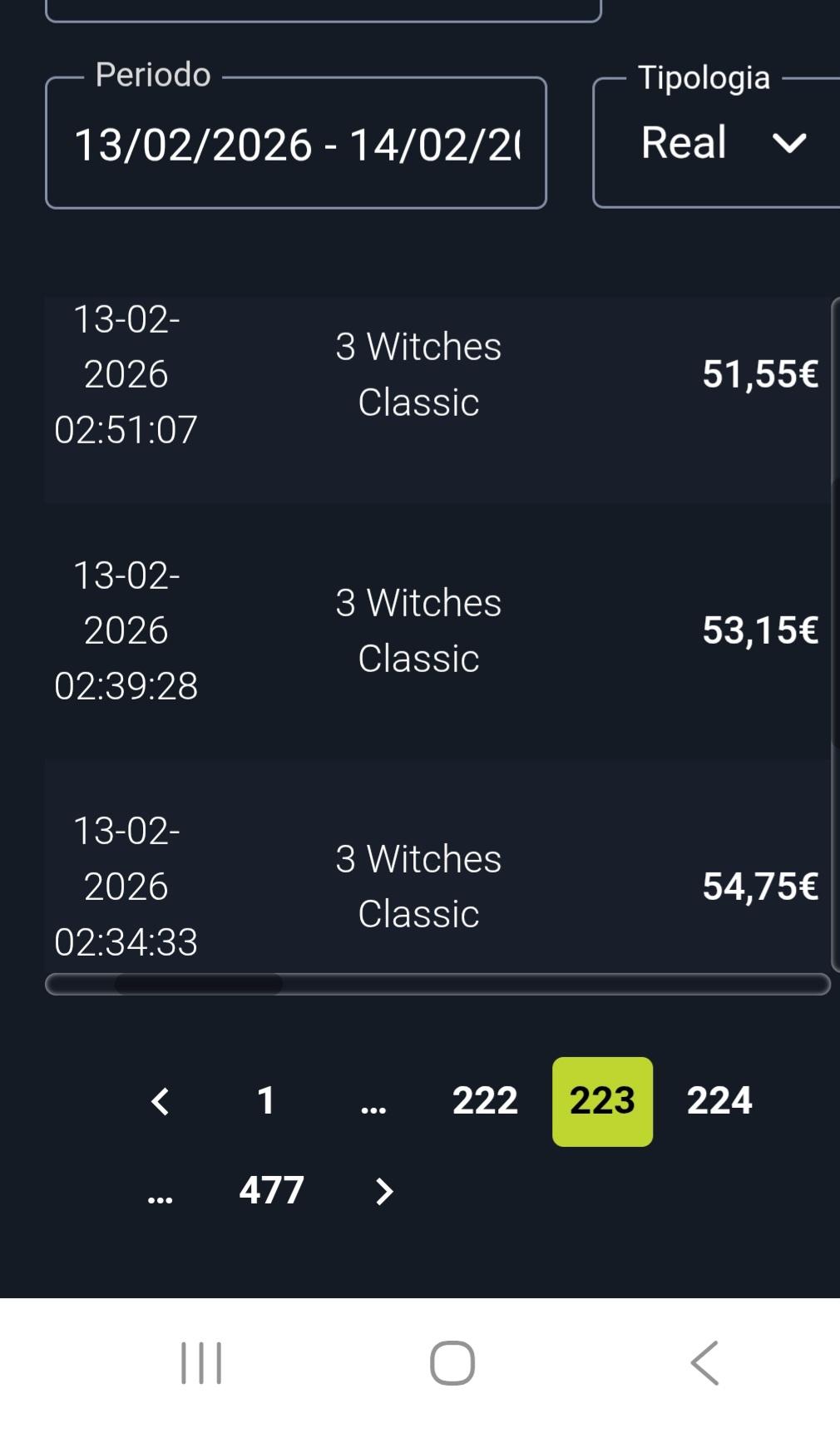Image resolution: width=840 pixels, height=1433 pixels.
Task: Open the Periodo date range field
Action: (295, 144)
